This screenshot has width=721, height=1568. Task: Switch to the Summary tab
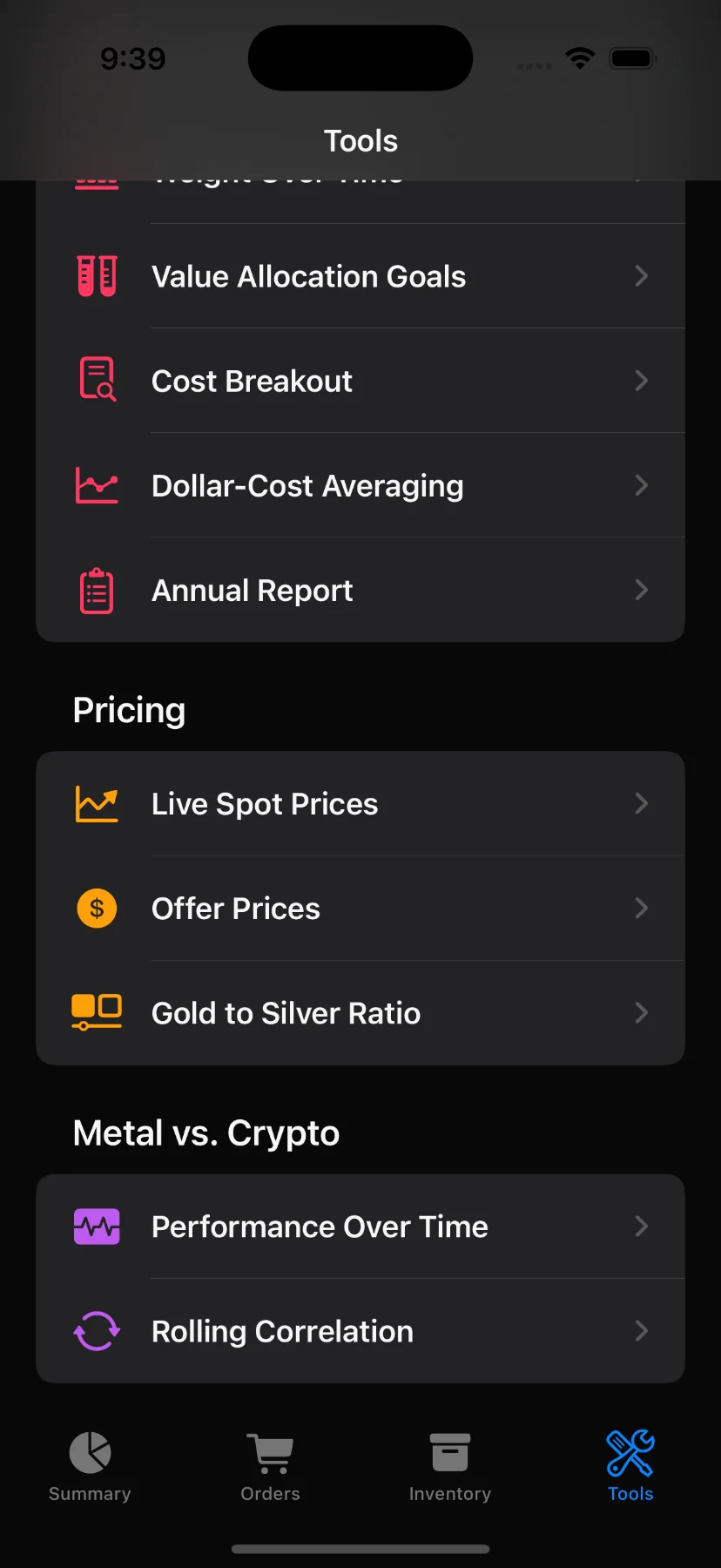[90, 1467]
